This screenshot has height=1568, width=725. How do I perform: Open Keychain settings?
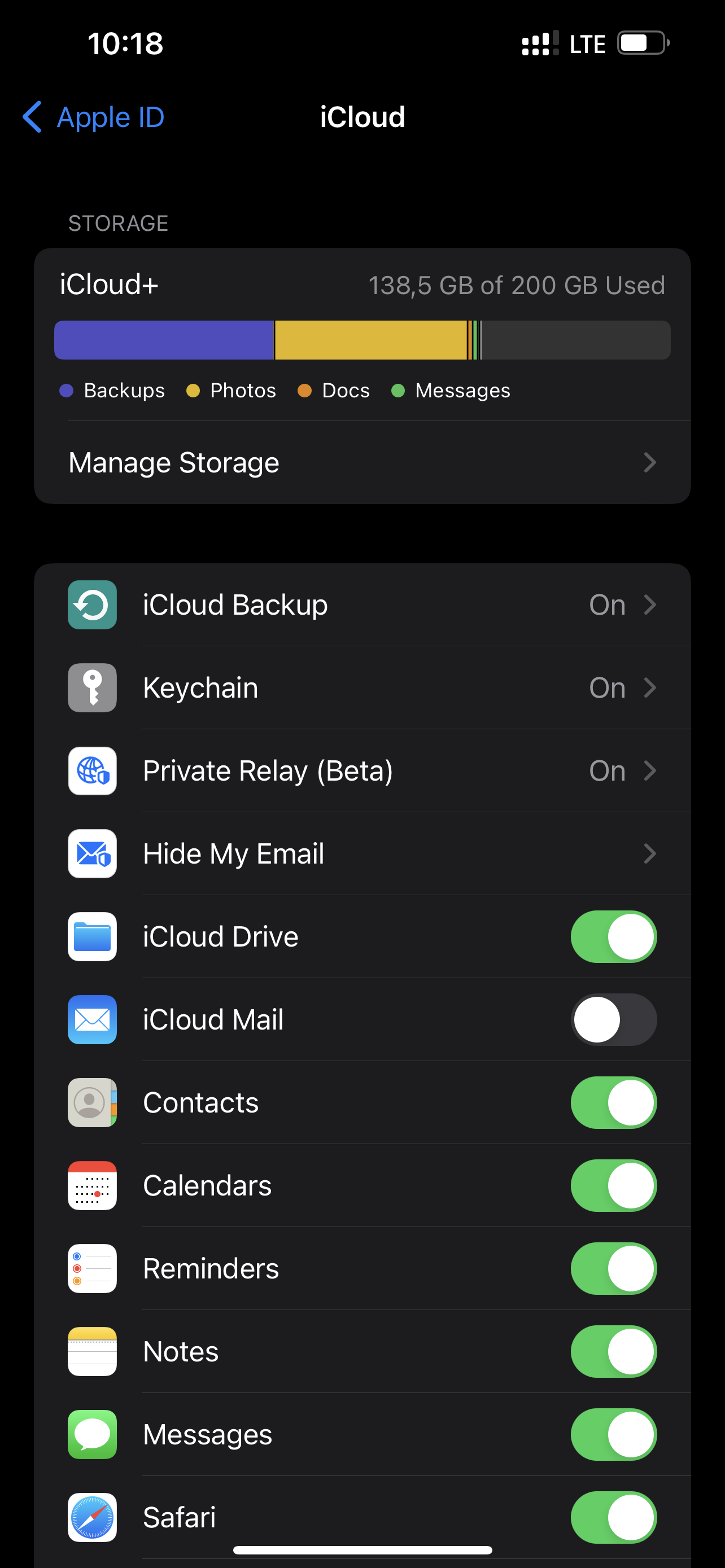click(x=362, y=688)
